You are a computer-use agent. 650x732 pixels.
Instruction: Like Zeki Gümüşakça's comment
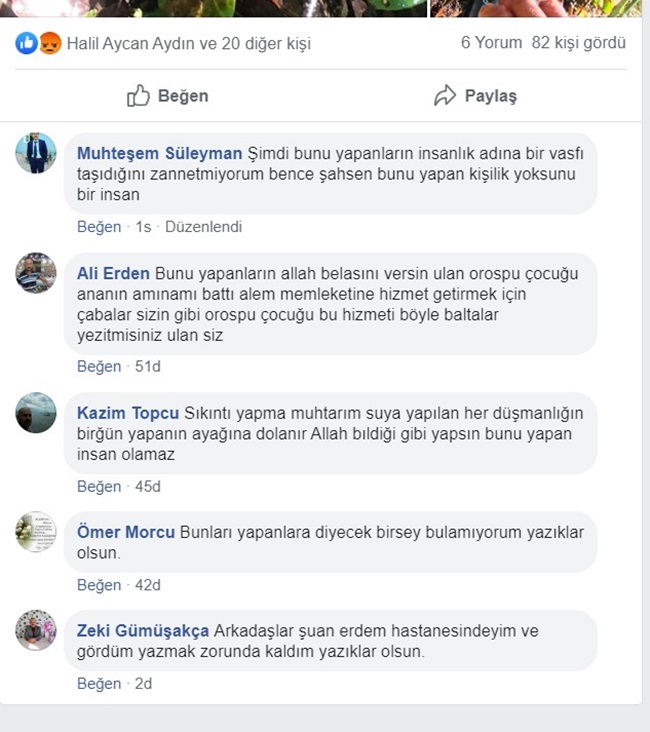(x=99, y=684)
